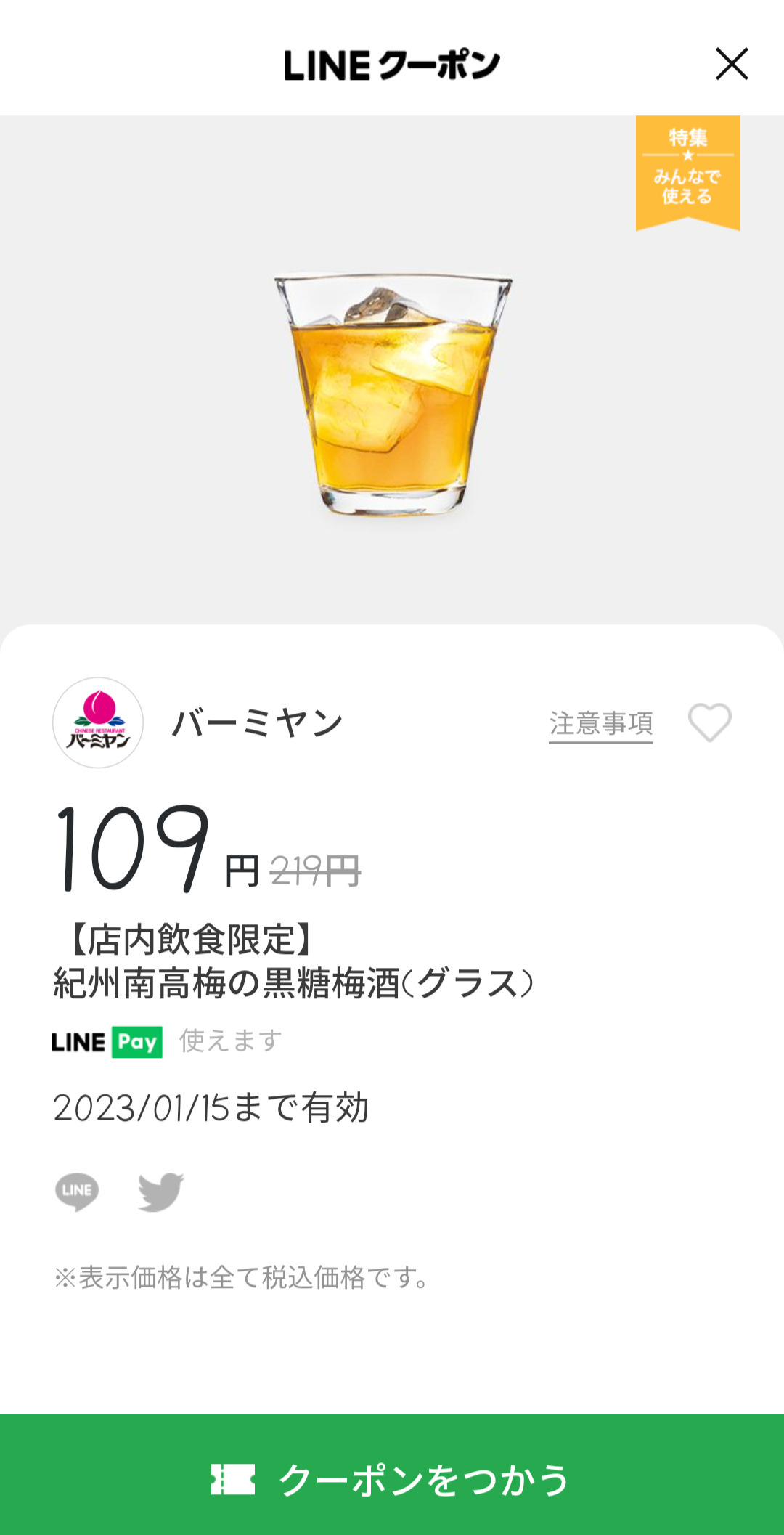
Task: Favorite this coupon with the heart
Action: pyautogui.click(x=709, y=722)
